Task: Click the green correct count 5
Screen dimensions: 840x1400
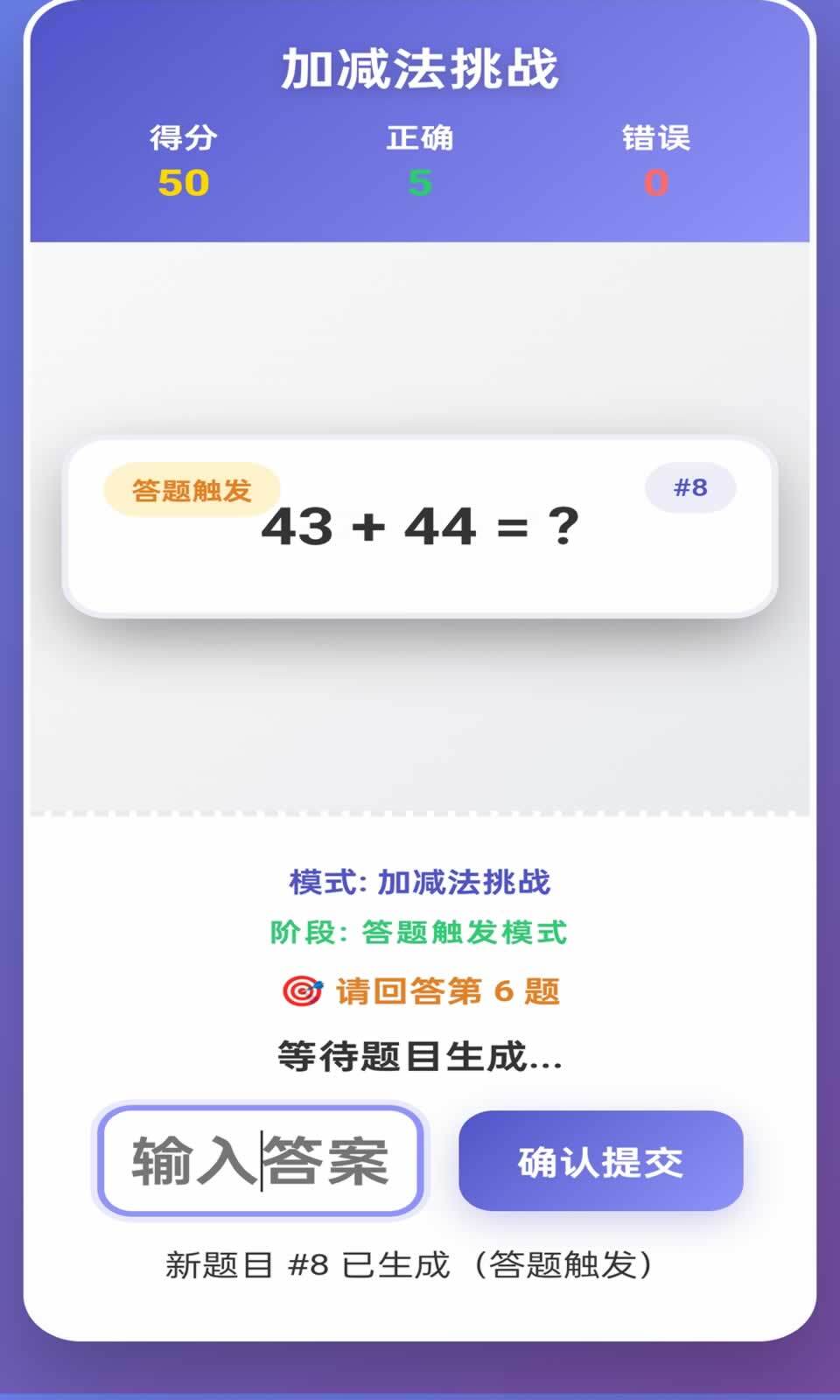Action: pyautogui.click(x=418, y=183)
